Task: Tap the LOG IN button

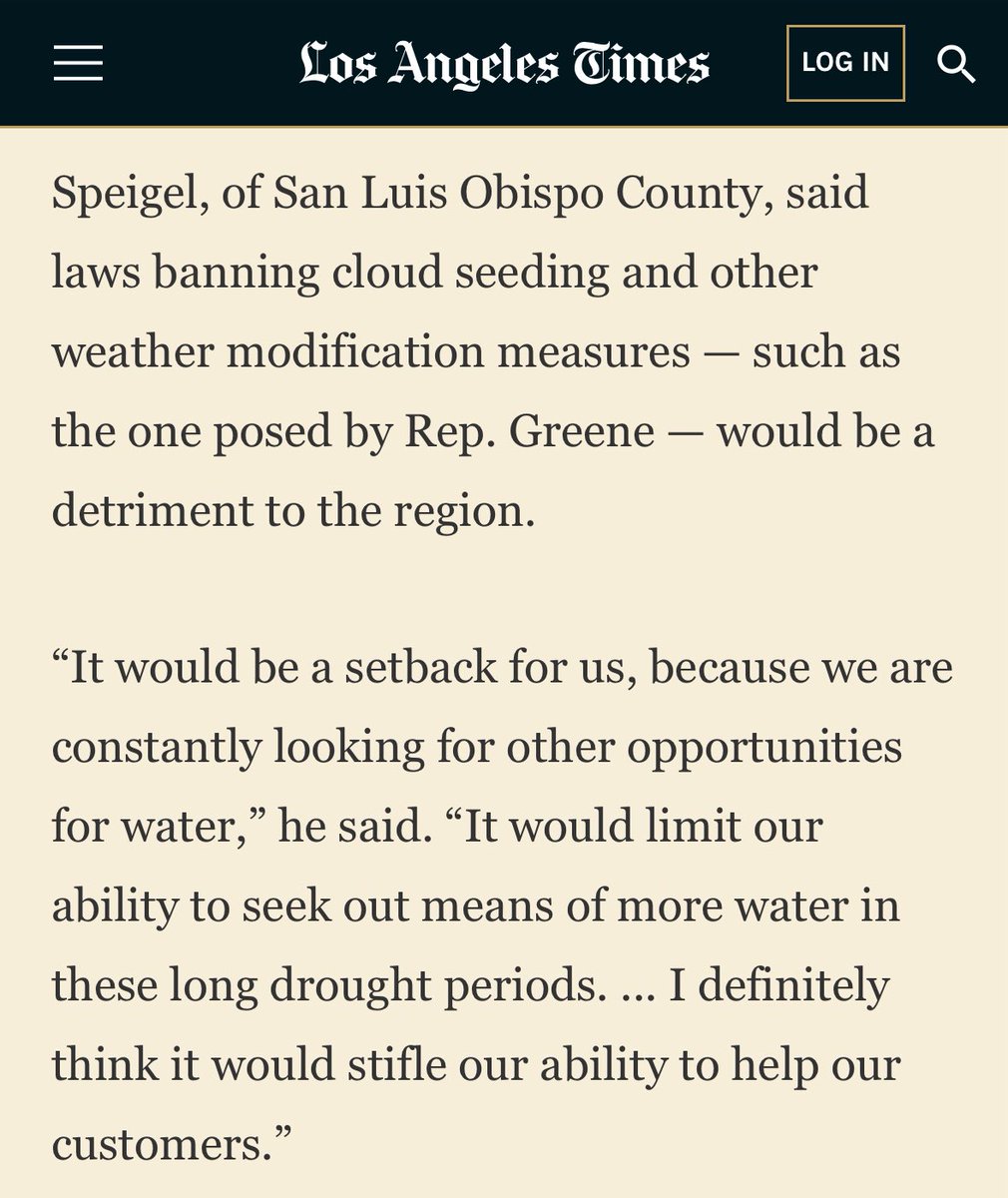Action: coord(845,63)
